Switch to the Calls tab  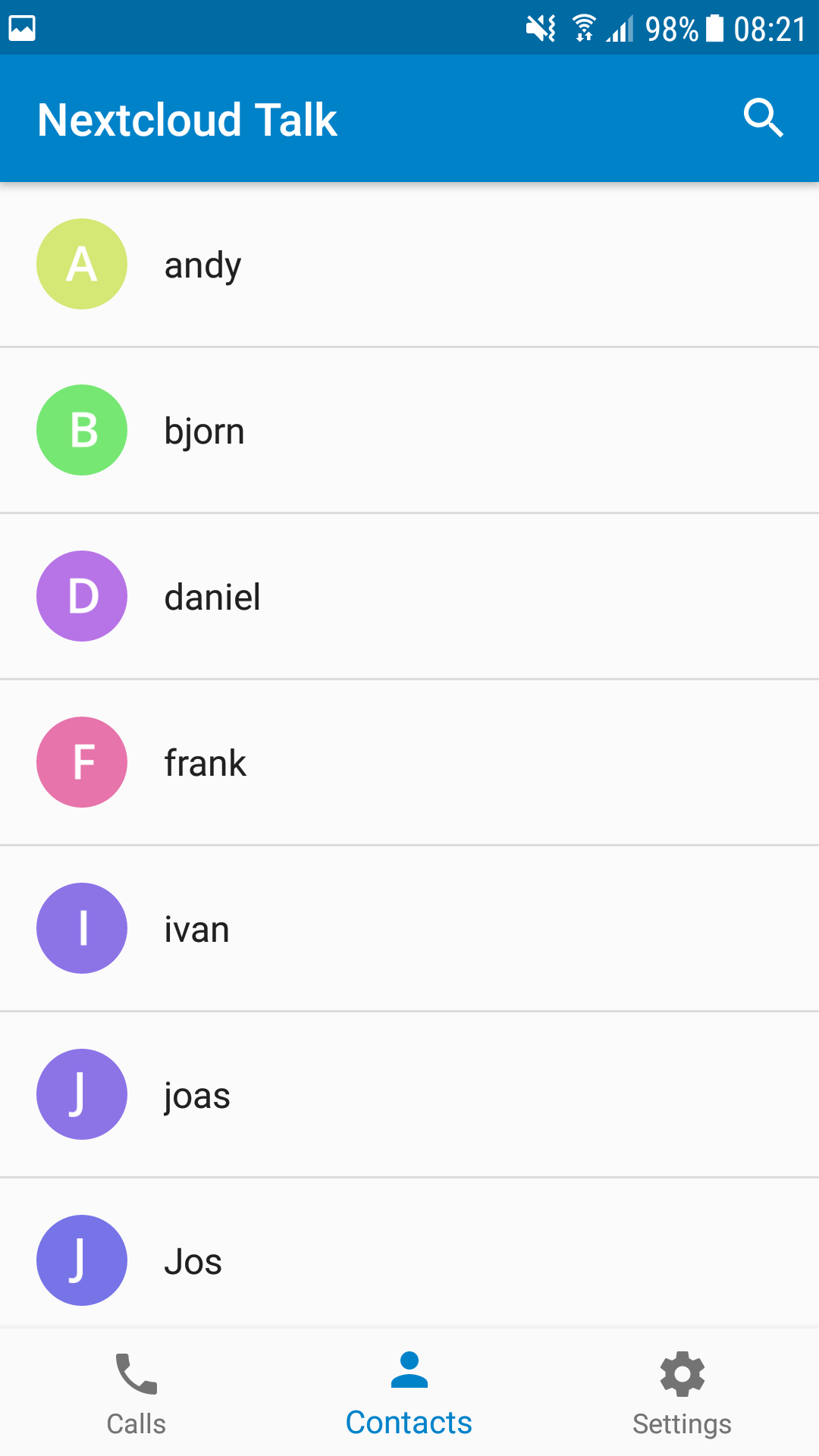[x=136, y=1394]
